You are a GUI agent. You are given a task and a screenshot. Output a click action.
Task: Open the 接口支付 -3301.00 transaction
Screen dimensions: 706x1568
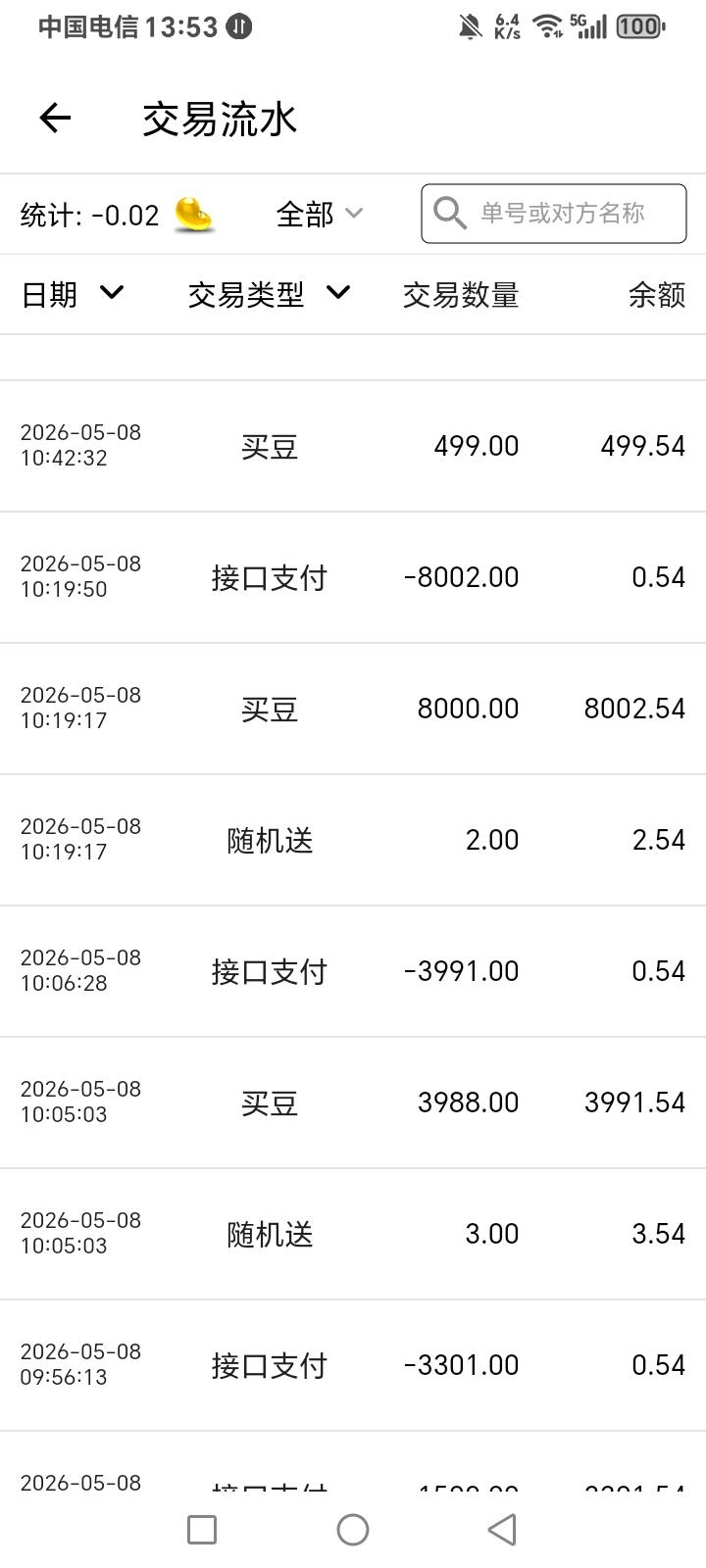coord(353,1365)
